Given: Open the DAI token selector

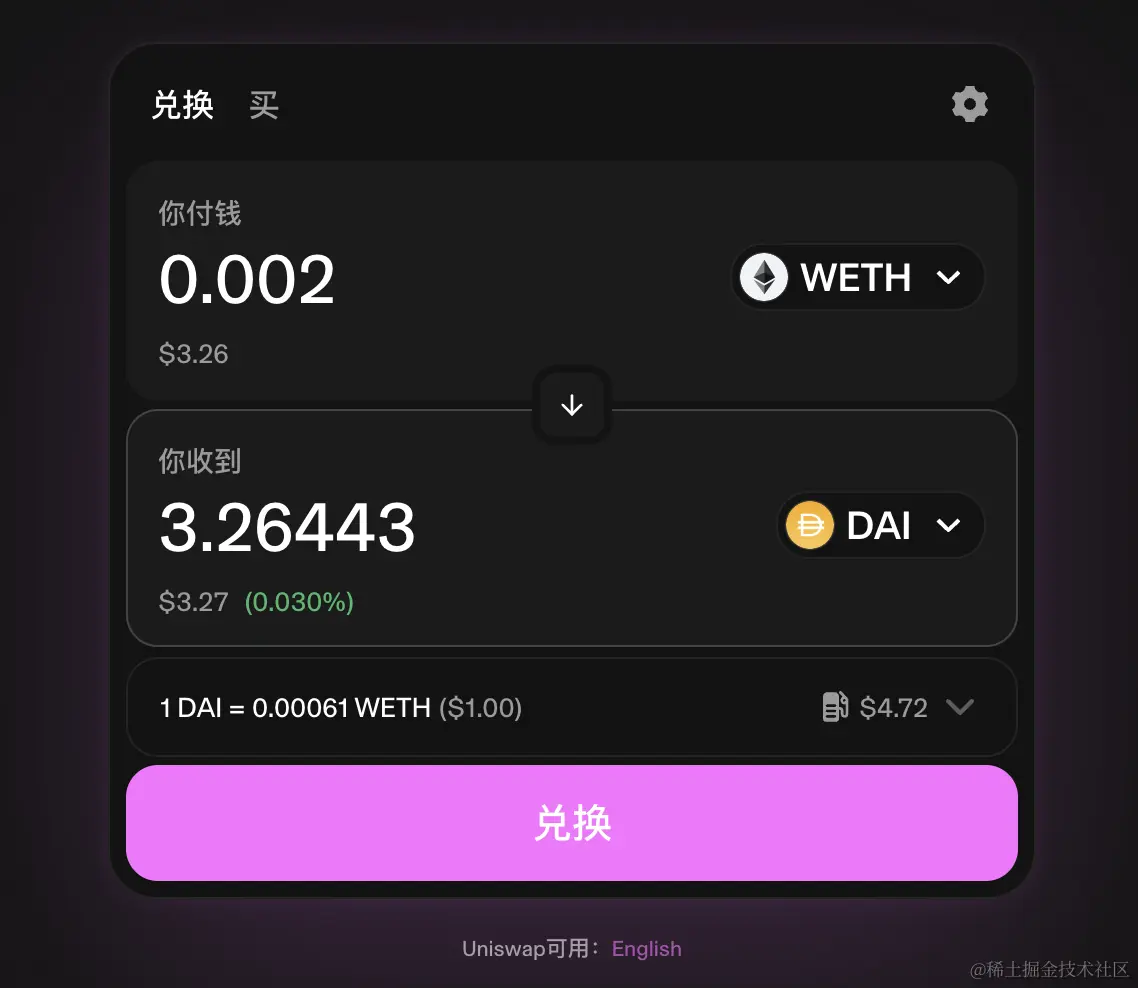Looking at the screenshot, I should click(x=880, y=525).
